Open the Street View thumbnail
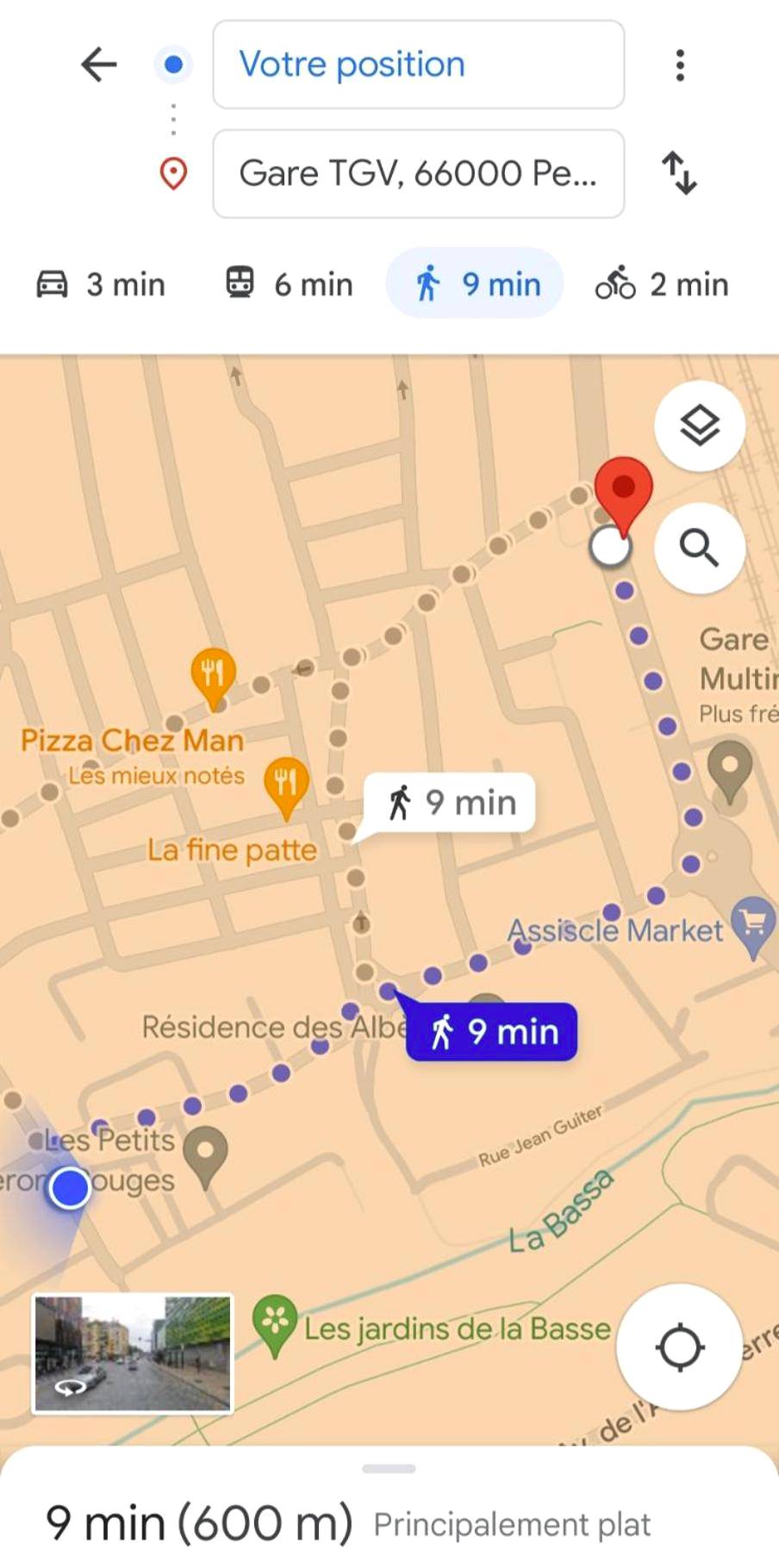 (133, 1353)
